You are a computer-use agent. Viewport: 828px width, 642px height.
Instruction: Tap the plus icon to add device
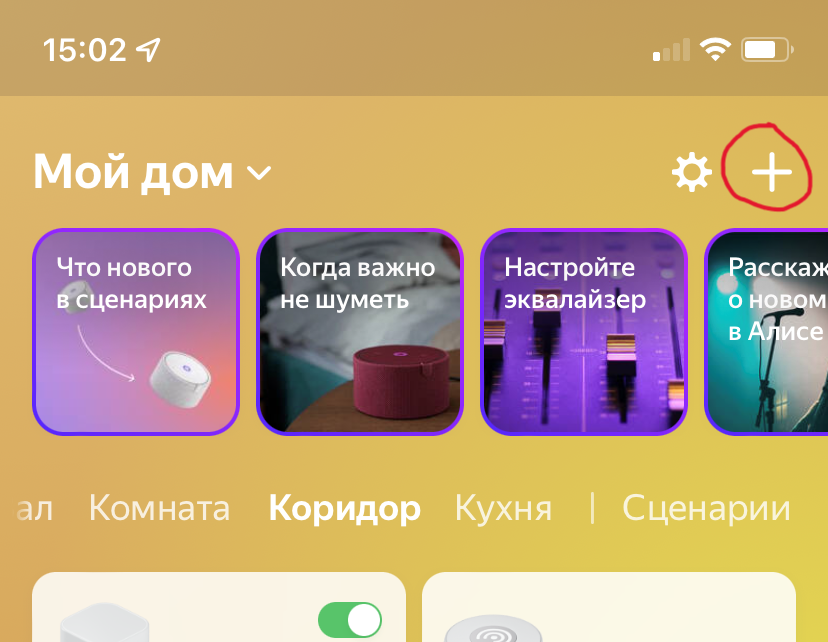pos(771,173)
